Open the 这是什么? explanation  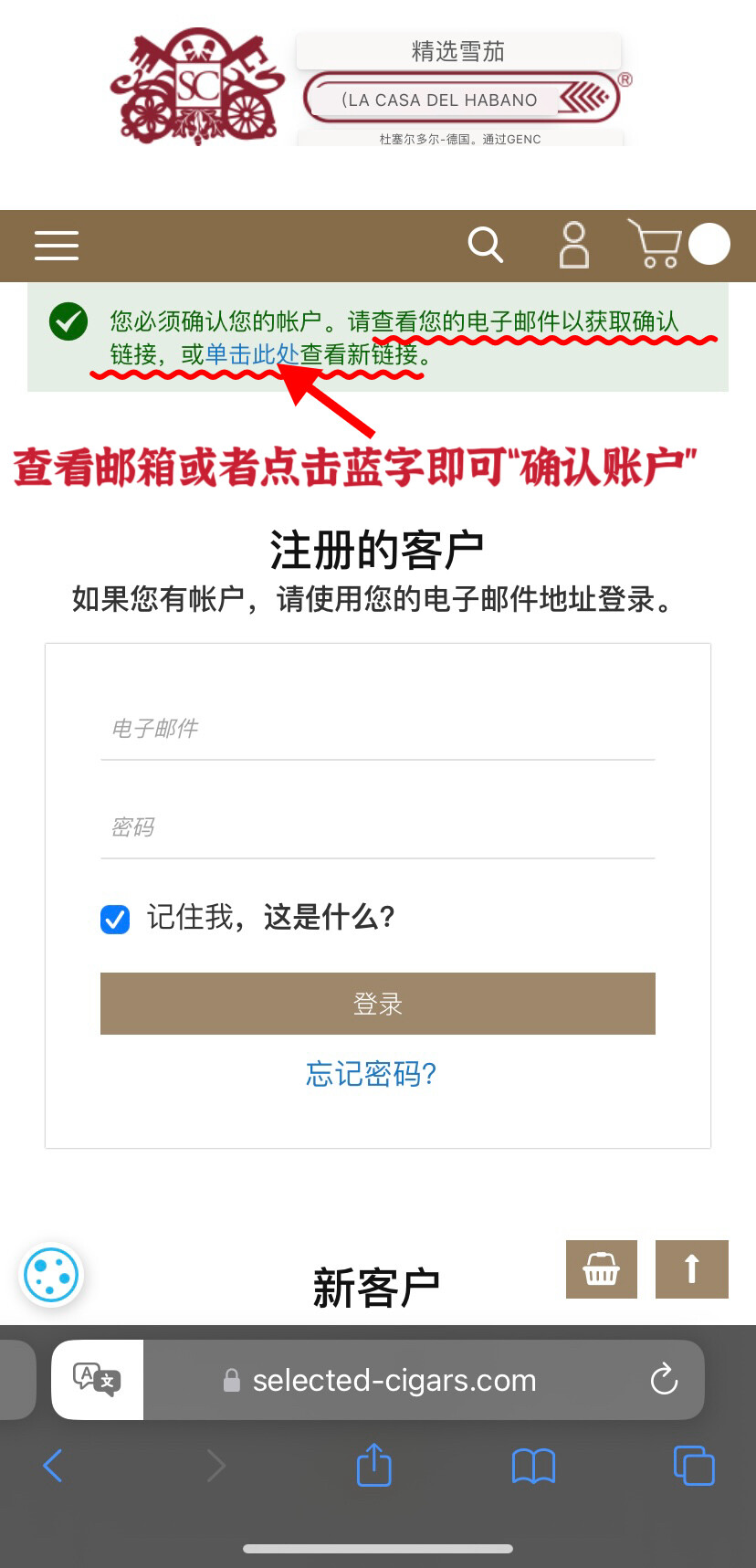pos(329,917)
